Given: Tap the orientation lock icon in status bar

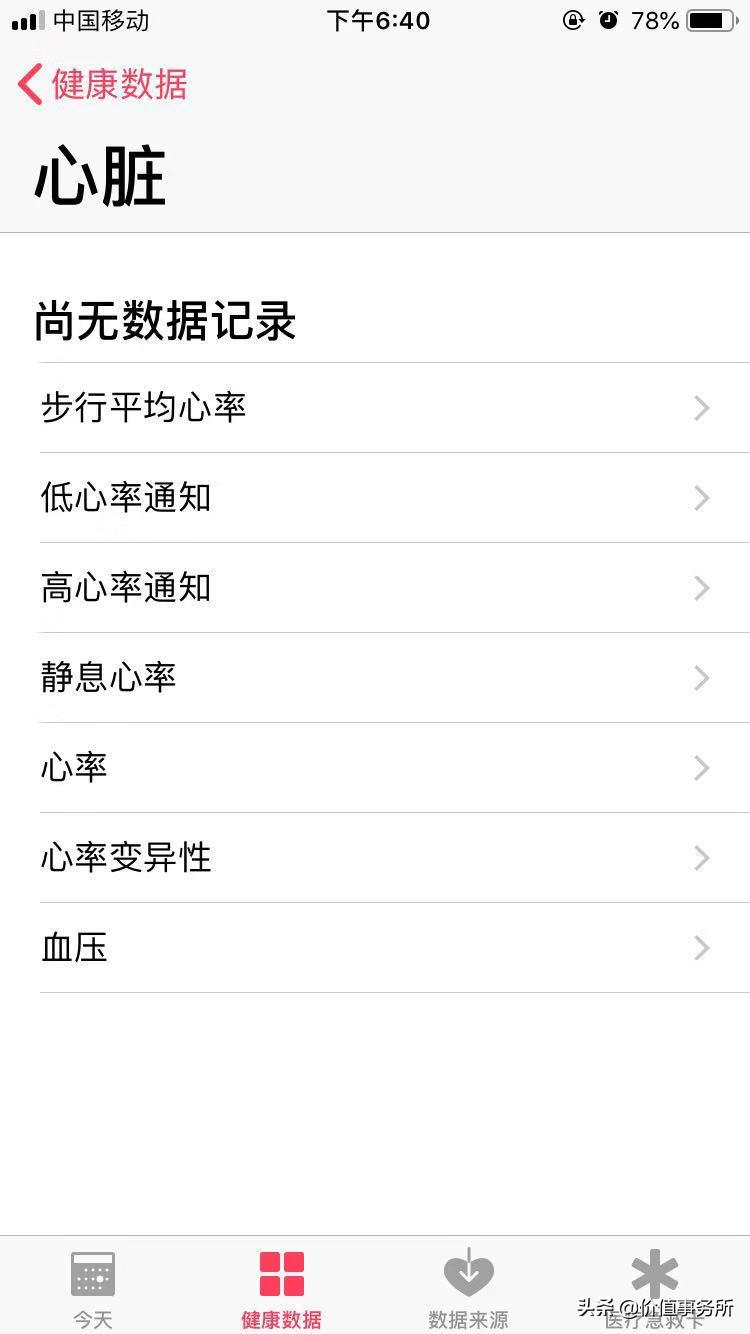Looking at the screenshot, I should click(x=572, y=20).
